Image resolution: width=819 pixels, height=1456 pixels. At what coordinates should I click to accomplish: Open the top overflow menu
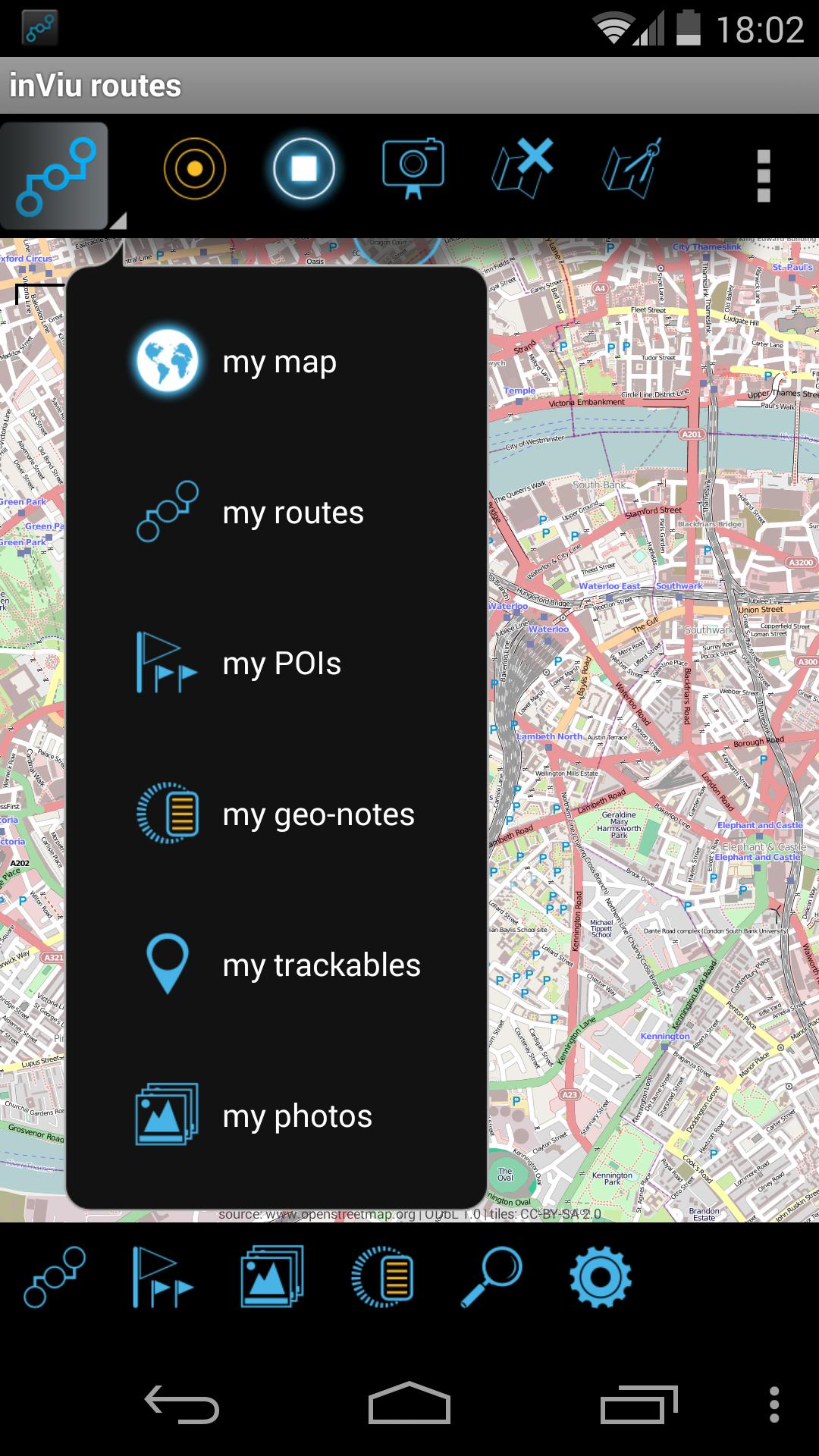tap(764, 176)
